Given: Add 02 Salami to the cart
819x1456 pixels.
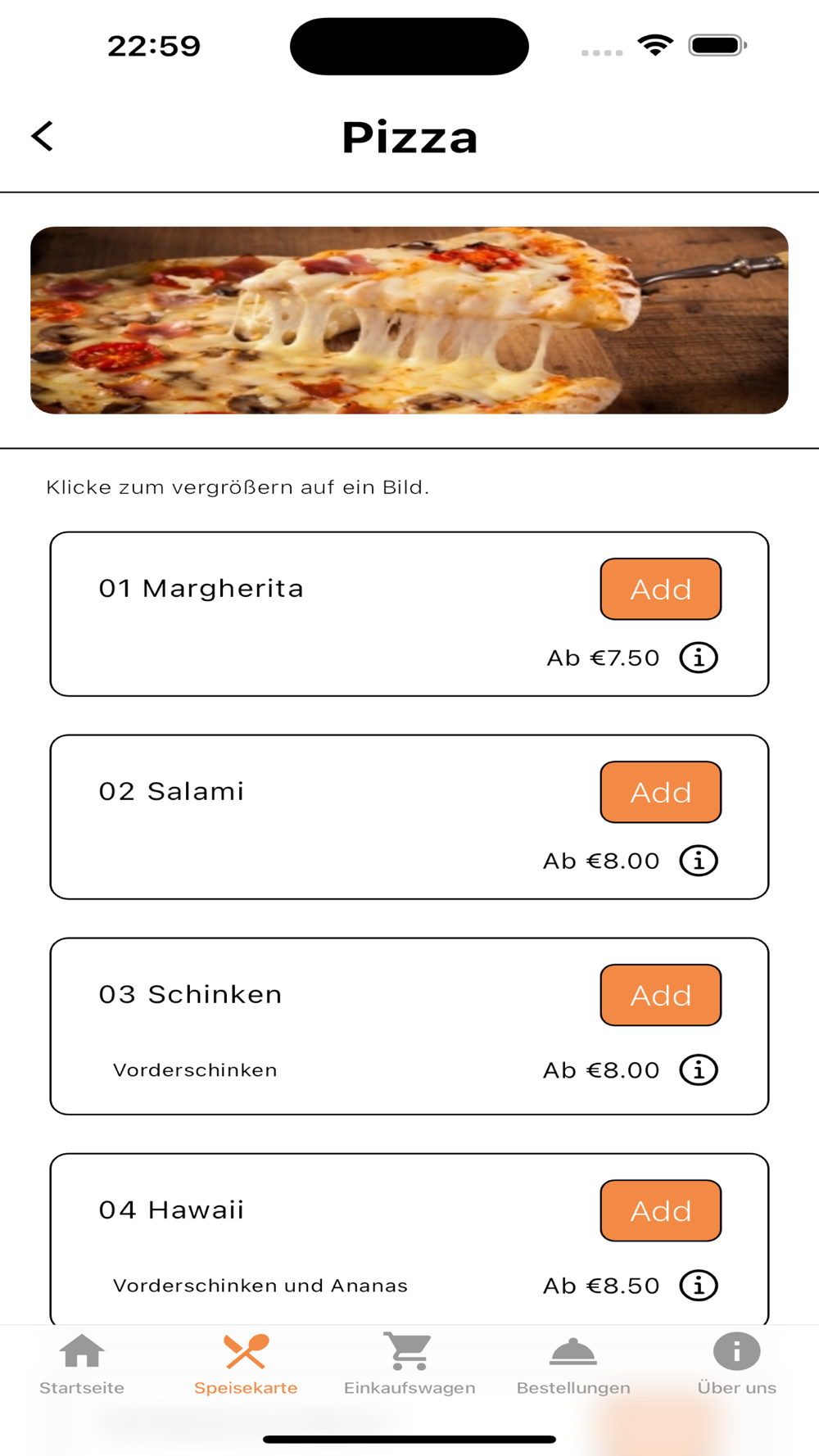Looking at the screenshot, I should click(x=660, y=792).
